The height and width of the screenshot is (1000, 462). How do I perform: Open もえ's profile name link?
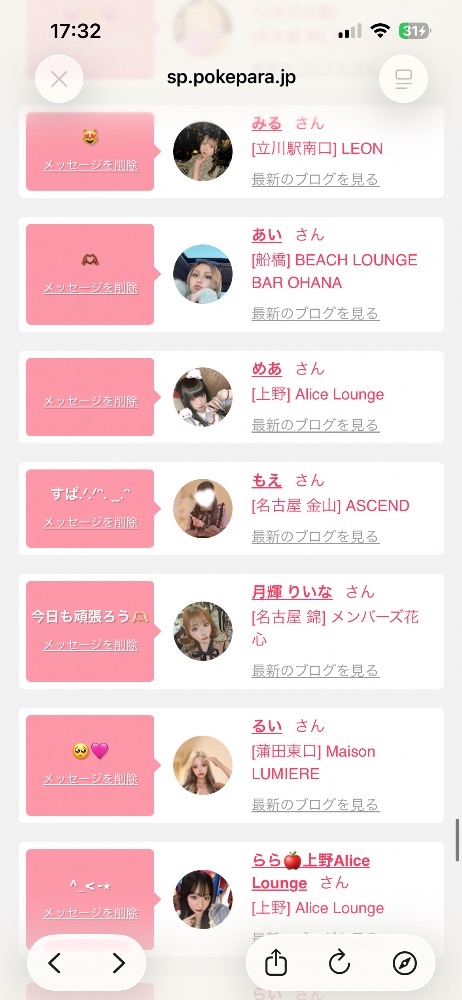[267, 480]
